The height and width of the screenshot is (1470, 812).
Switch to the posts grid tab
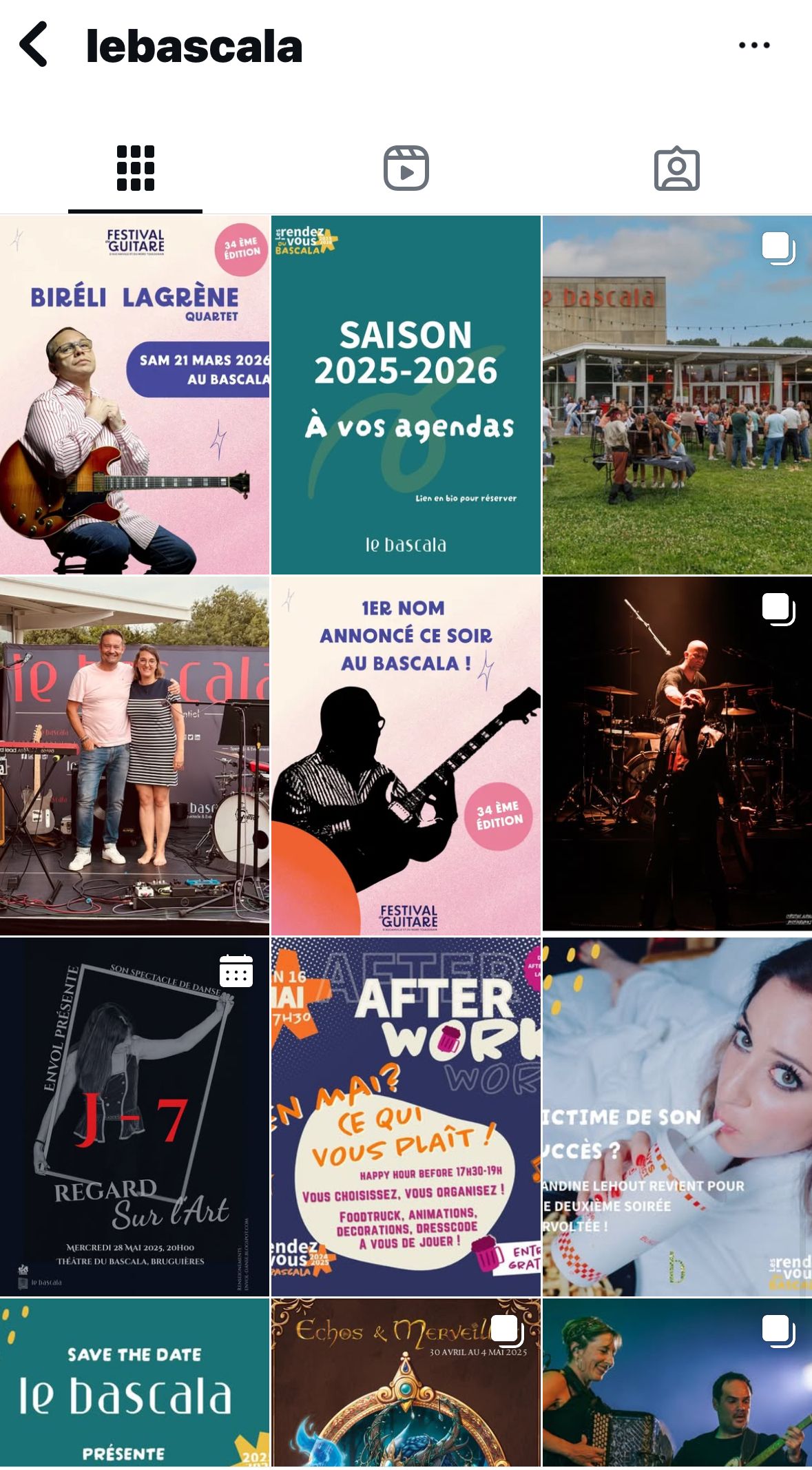tap(135, 168)
